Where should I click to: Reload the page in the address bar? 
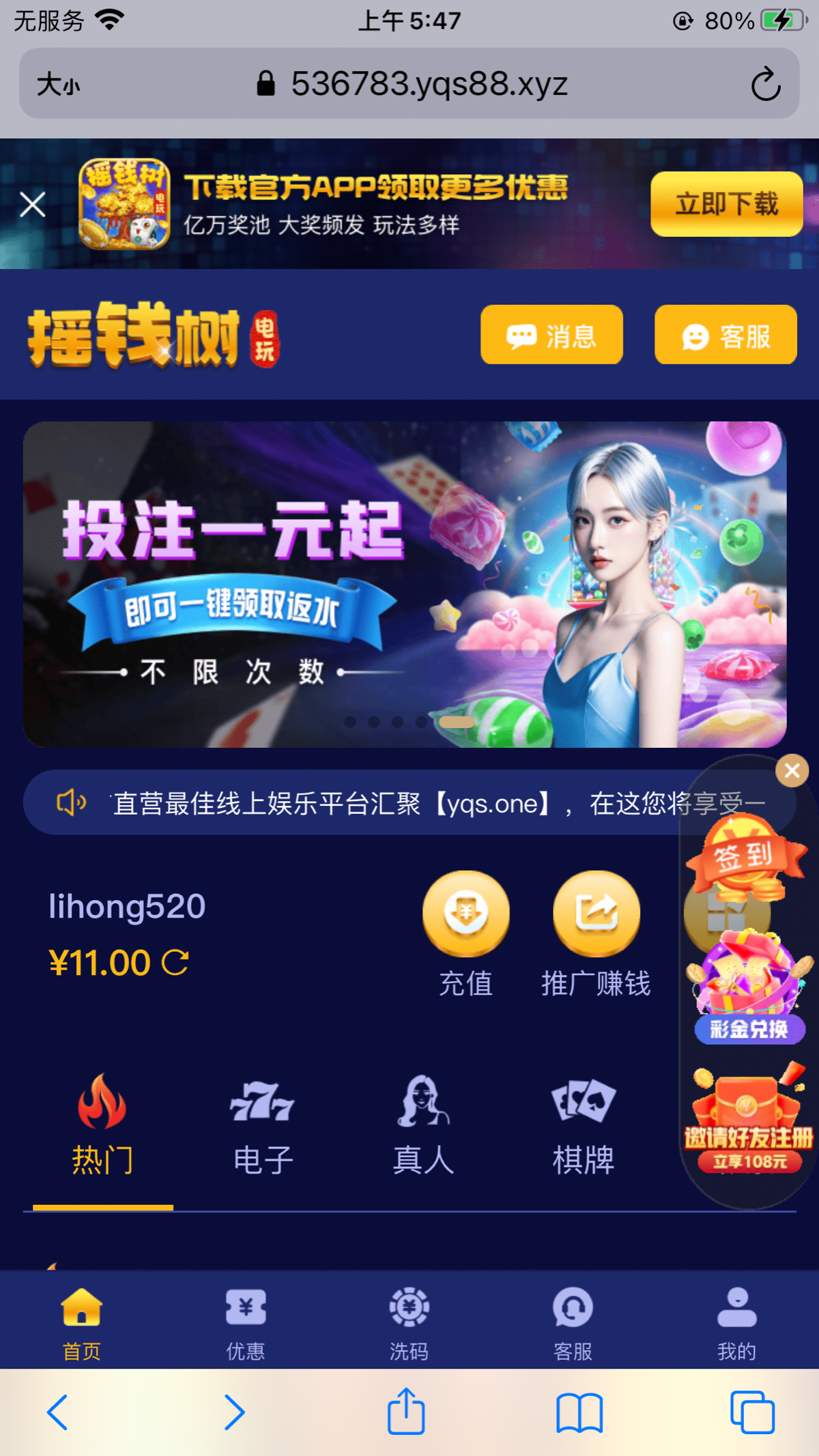765,85
